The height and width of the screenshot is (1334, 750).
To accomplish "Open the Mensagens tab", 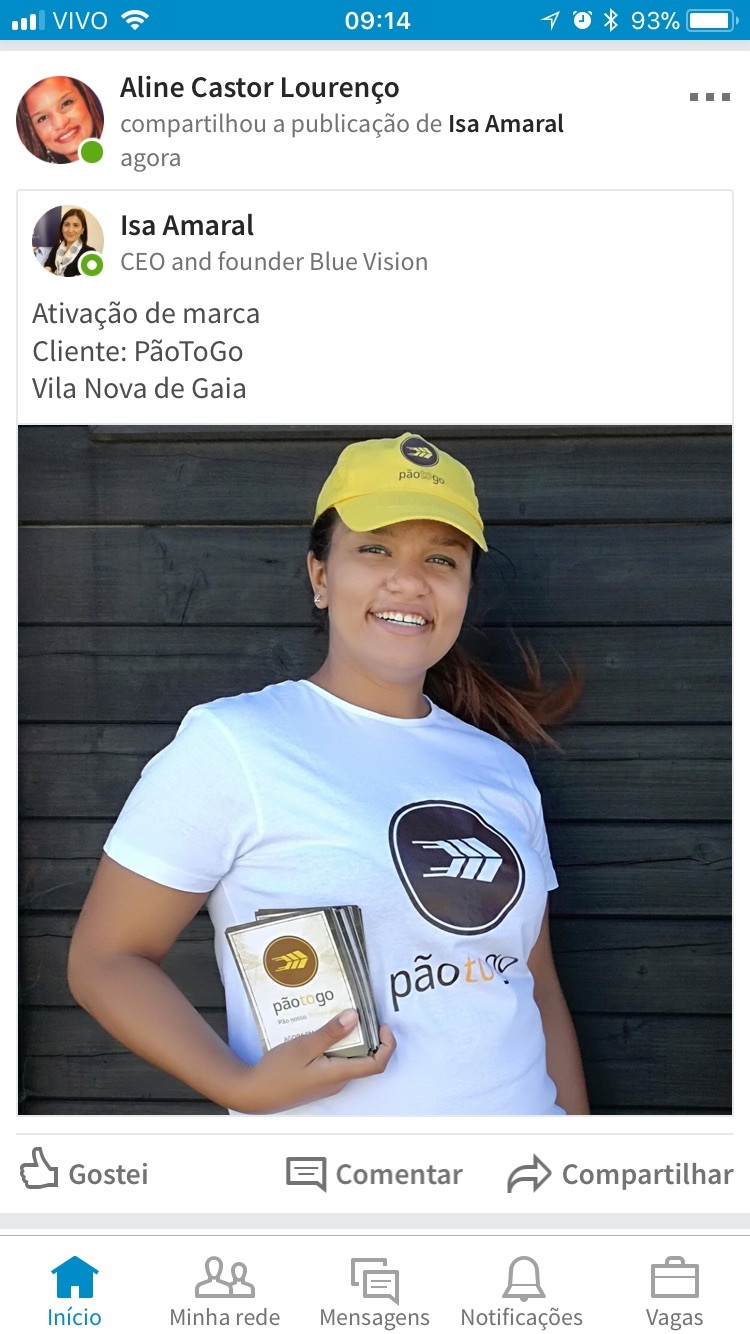I will pyautogui.click(x=375, y=1290).
